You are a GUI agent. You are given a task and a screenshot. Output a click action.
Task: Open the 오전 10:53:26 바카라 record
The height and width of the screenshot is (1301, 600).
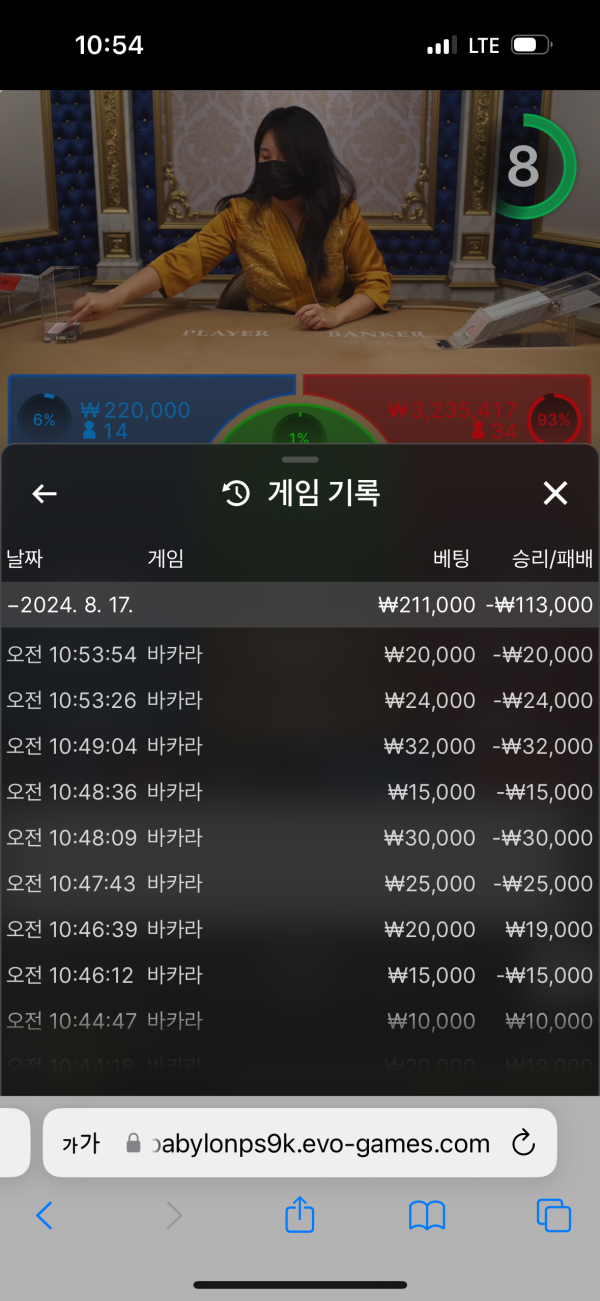(x=300, y=701)
